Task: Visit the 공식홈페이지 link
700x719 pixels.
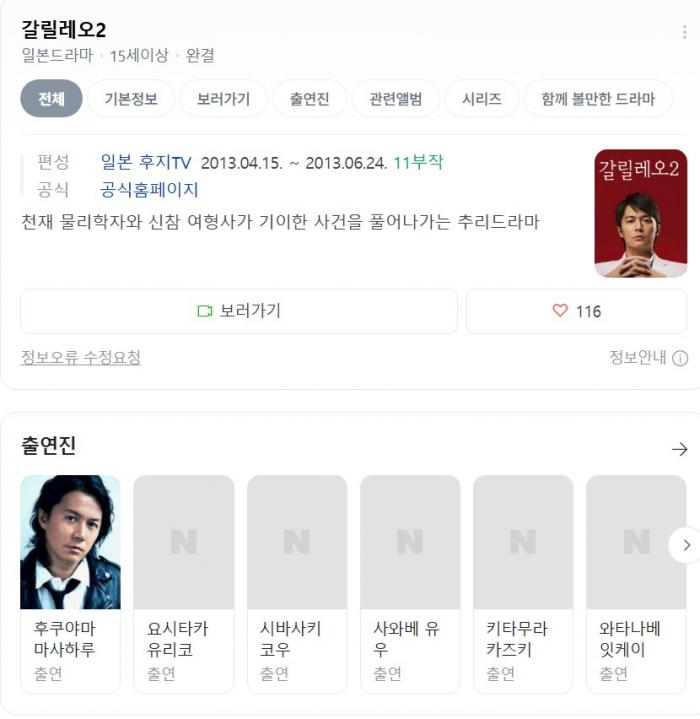Action: tap(150, 190)
